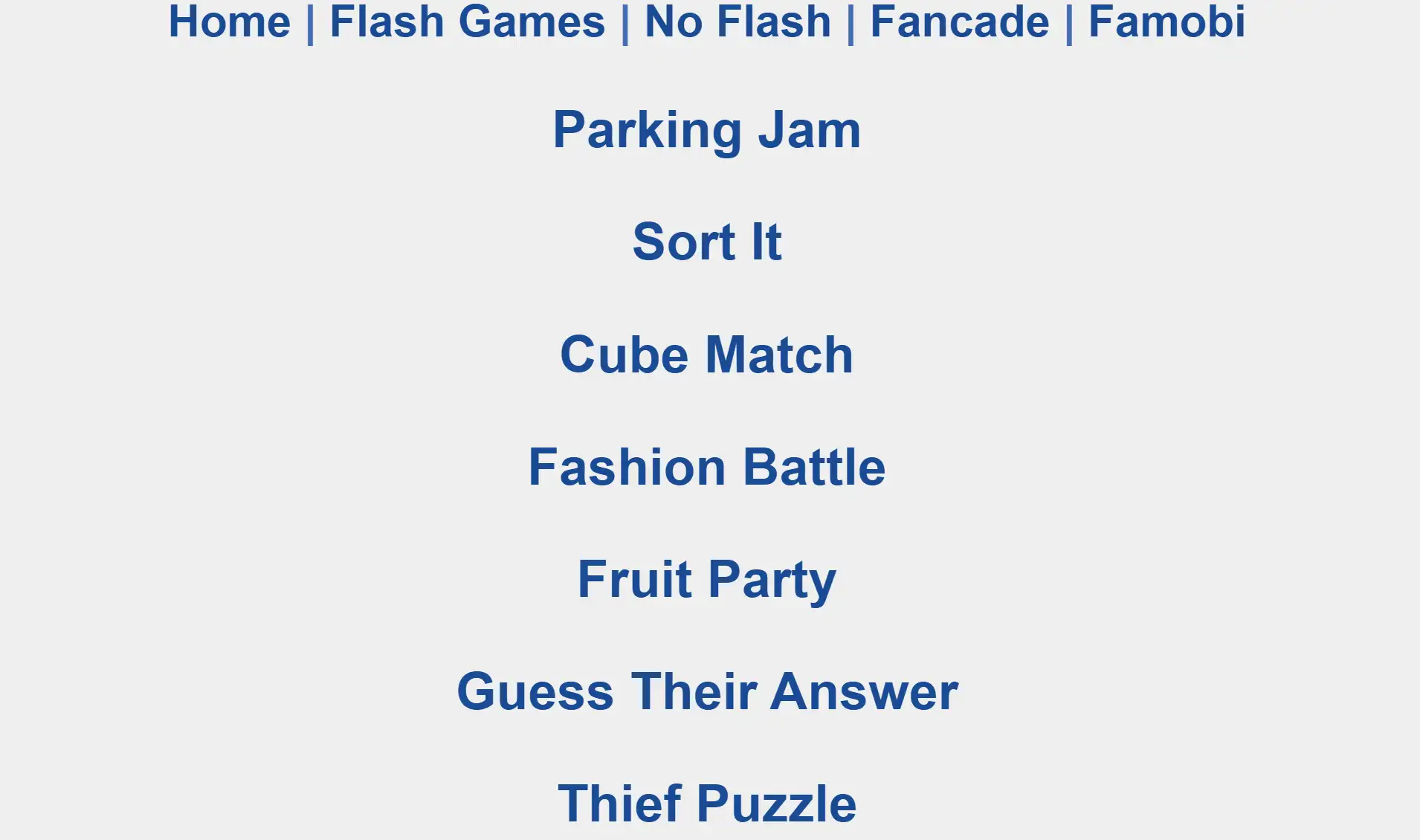Open the No Flash link
Viewport: 1420px width, 840px height.
coord(737,22)
